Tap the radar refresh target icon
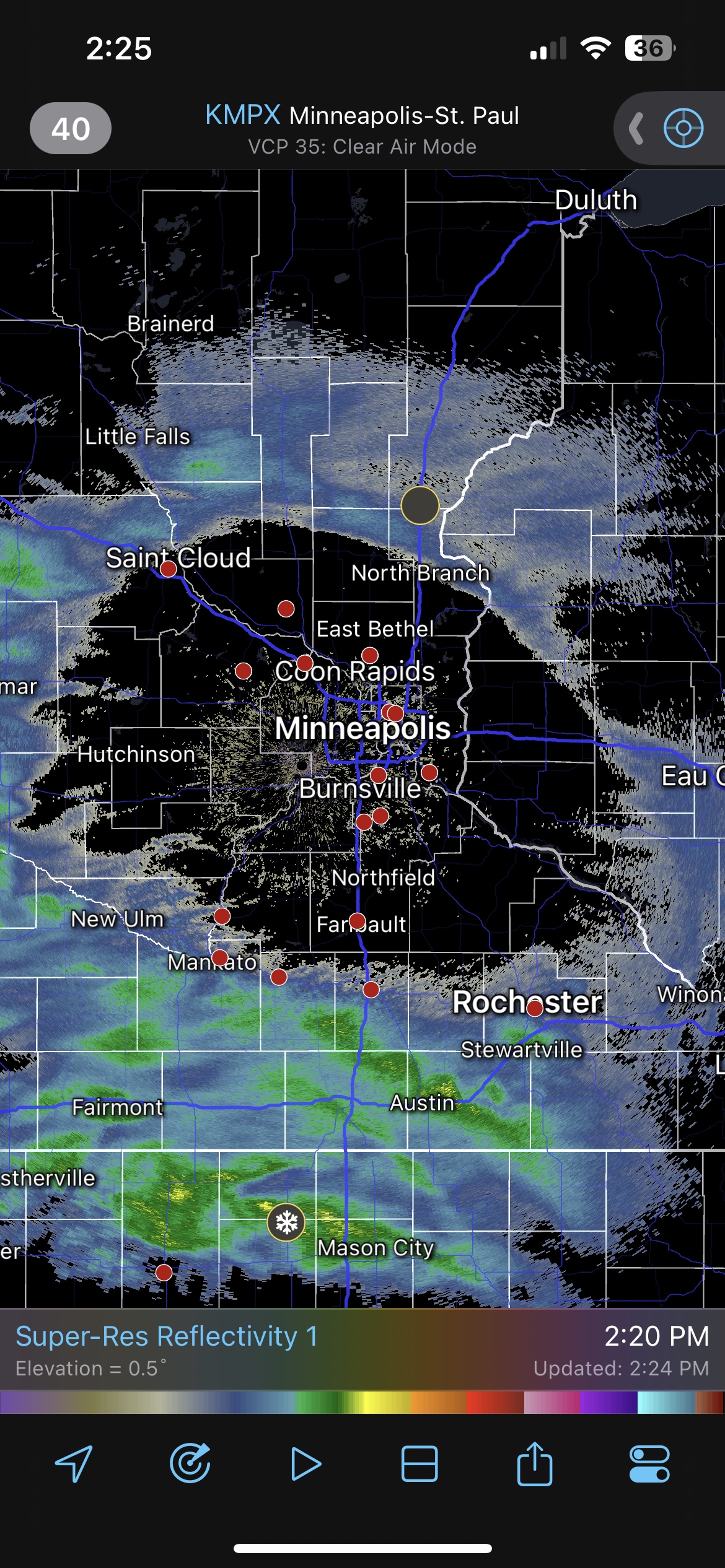Viewport: 725px width, 1568px height. tap(190, 1464)
